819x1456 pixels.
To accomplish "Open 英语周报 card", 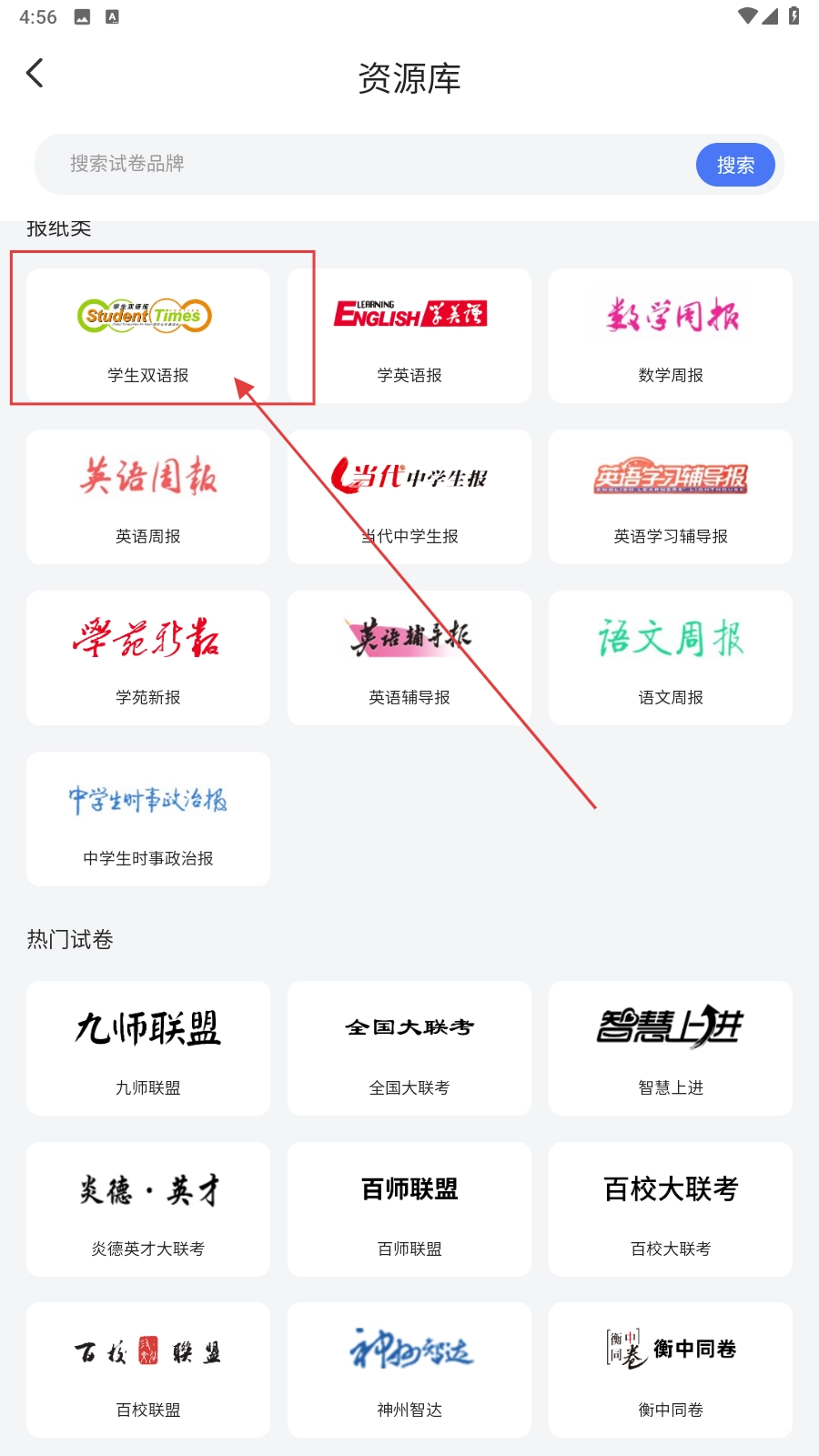I will 148,497.
